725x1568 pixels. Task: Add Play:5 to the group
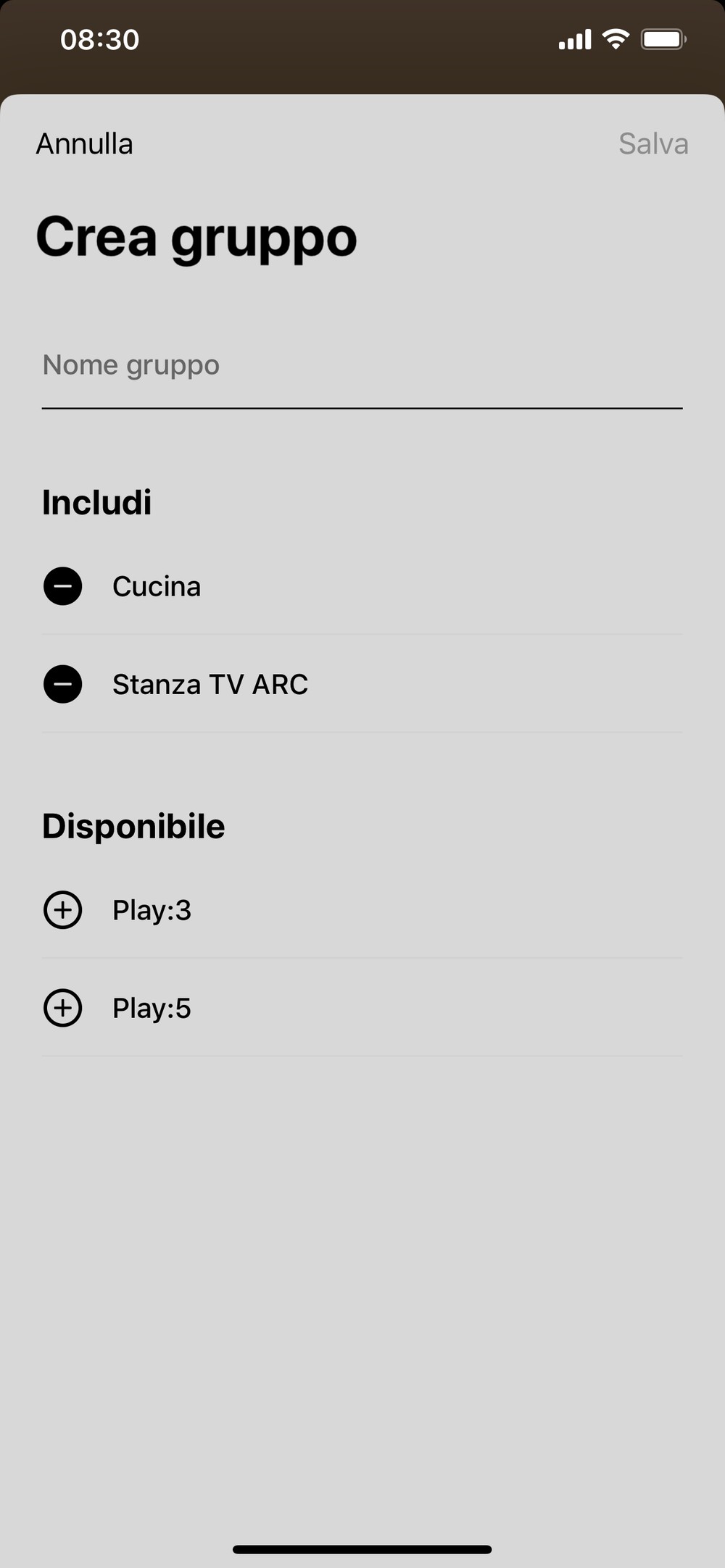tap(63, 1008)
